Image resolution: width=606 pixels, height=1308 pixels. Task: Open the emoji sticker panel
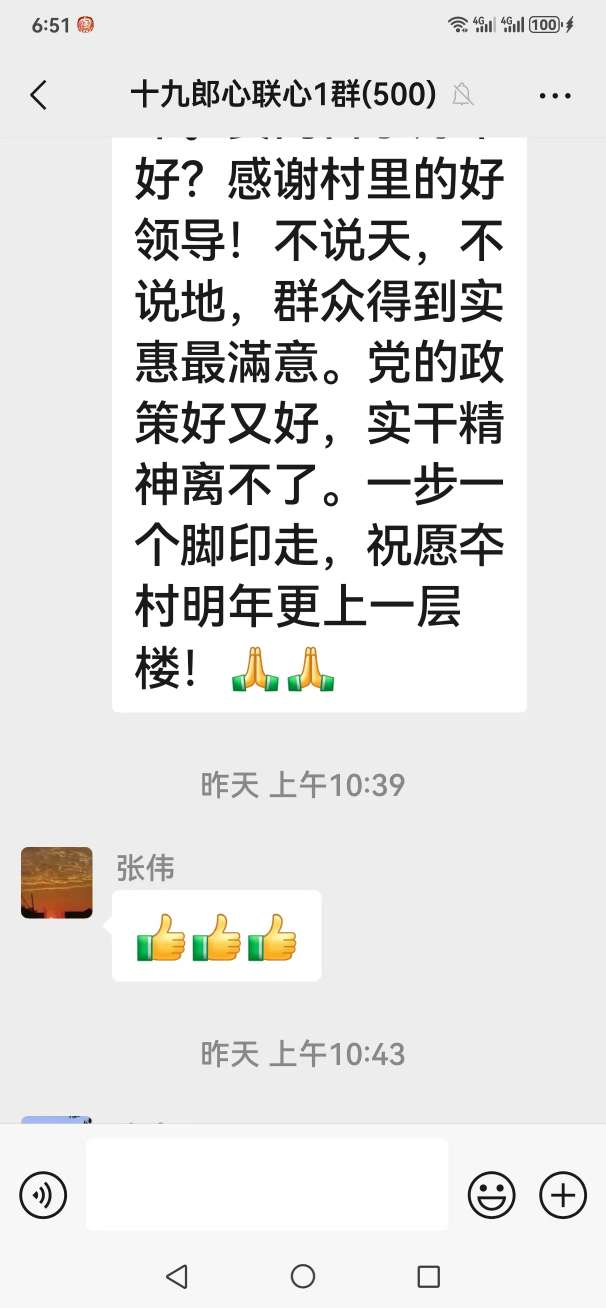492,1194
